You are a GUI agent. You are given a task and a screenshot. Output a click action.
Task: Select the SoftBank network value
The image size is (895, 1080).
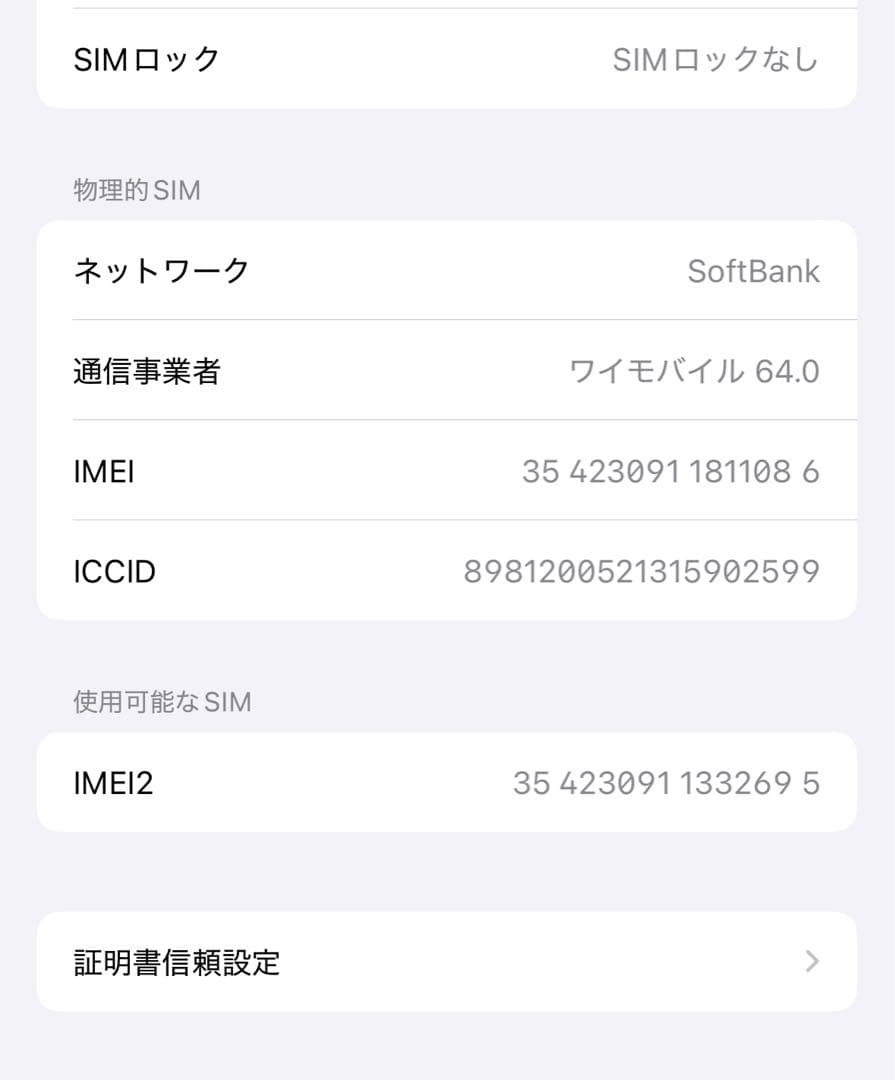click(752, 270)
